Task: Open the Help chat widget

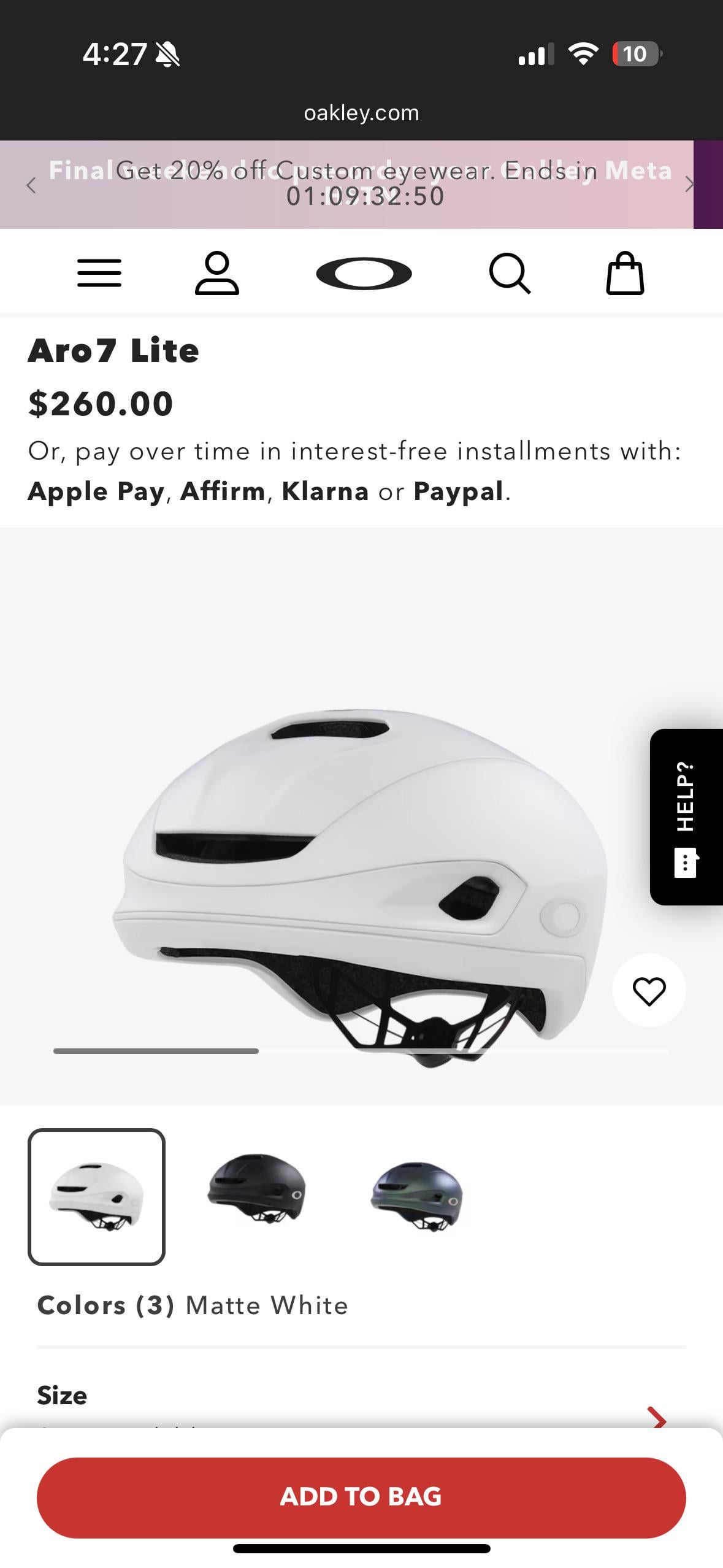Action: pos(686,817)
